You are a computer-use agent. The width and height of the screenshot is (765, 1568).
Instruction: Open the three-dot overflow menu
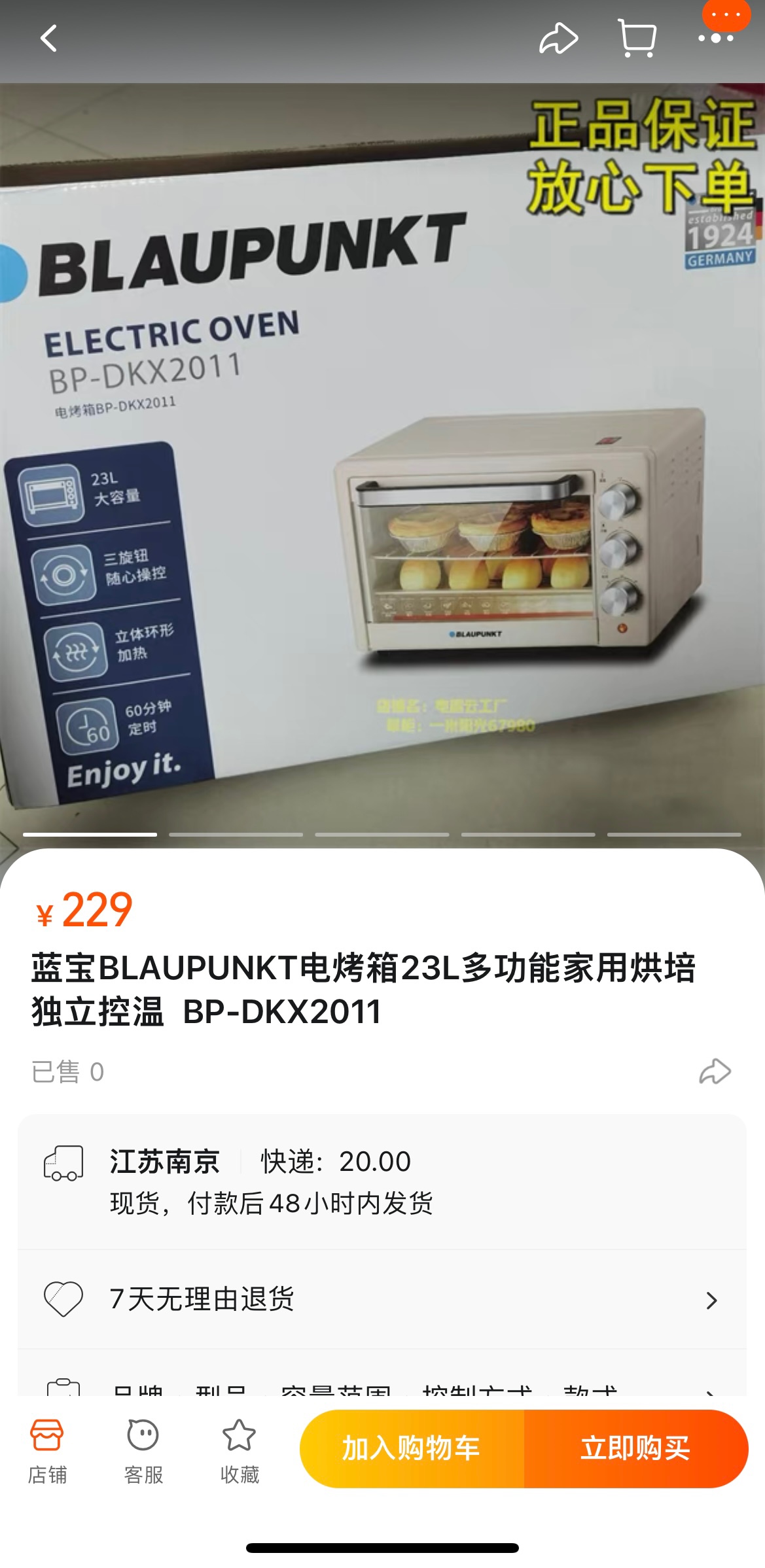point(716,38)
